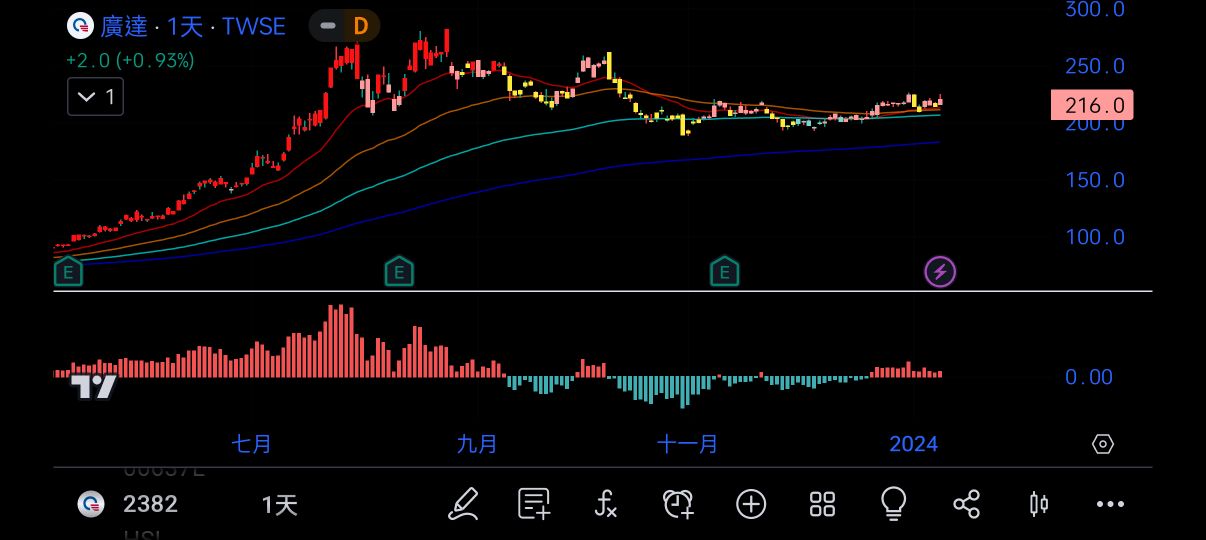The image size is (1206, 540).
Task: Tap the circled plus icon
Action: 751,504
